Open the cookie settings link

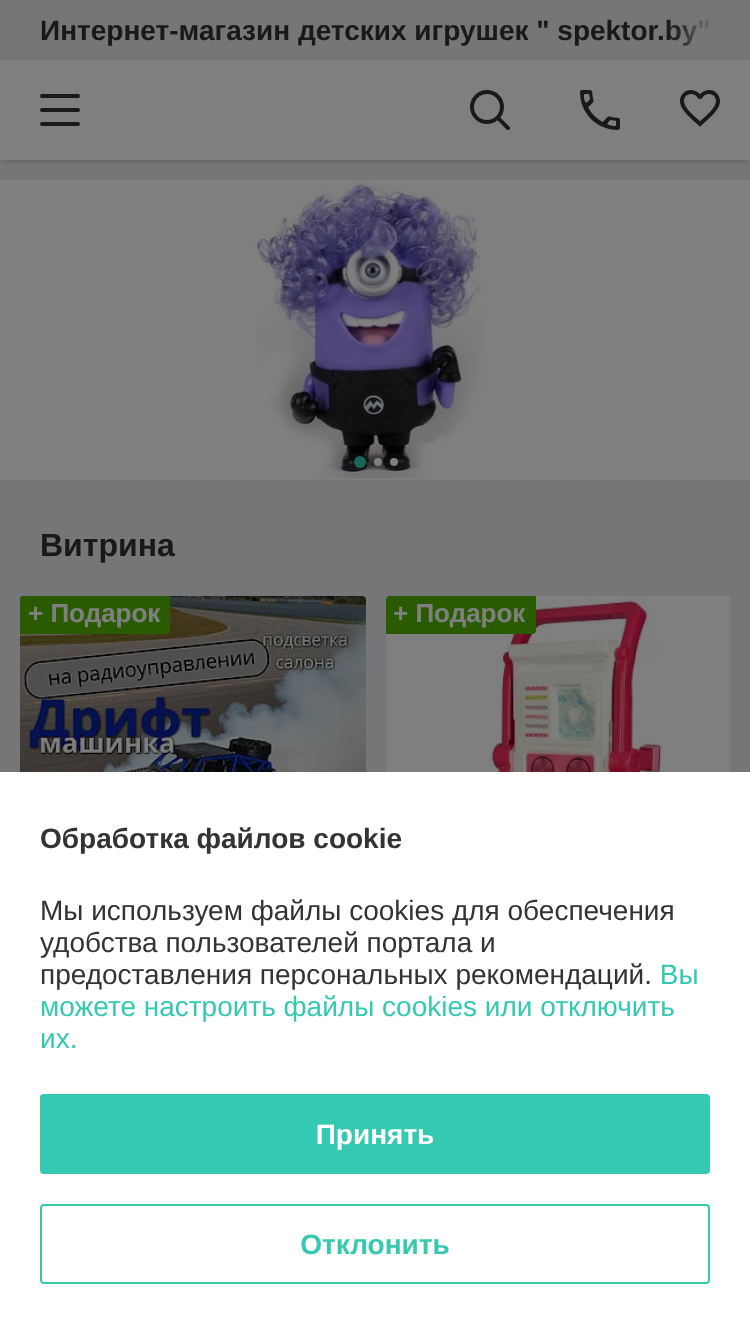369,1006
